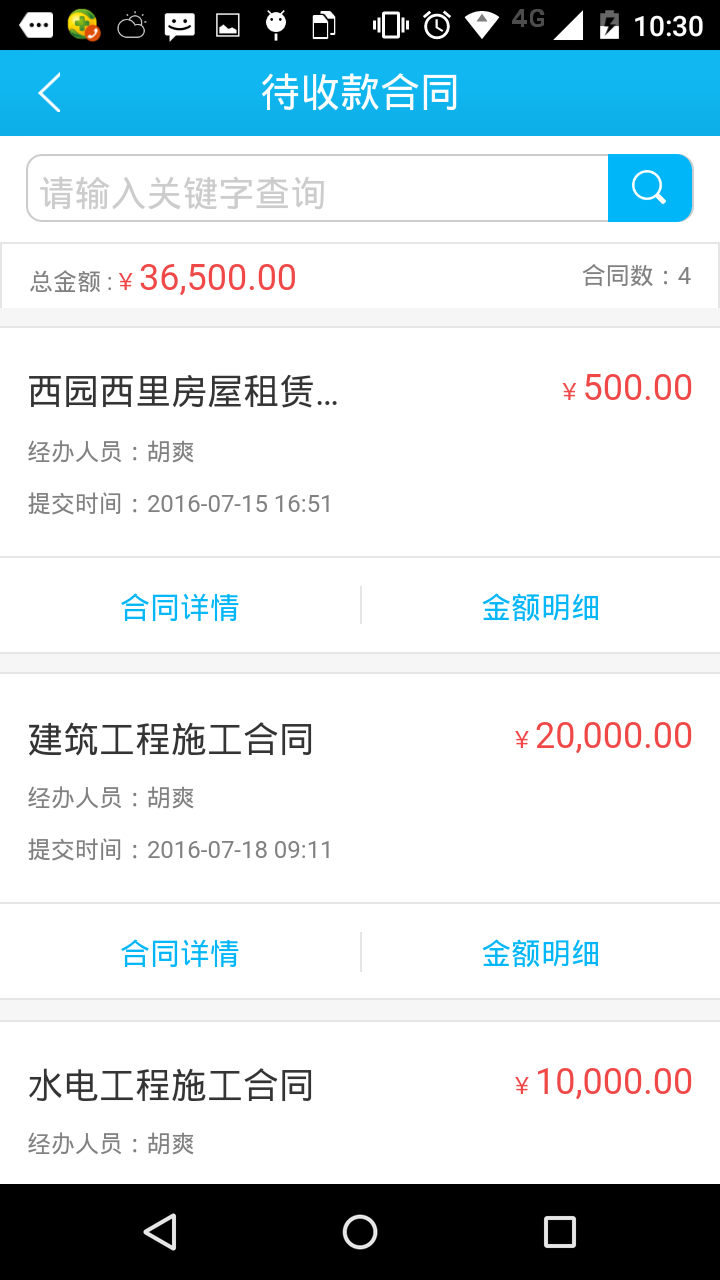The width and height of the screenshot is (720, 1280).
Task: Tap the keyword search input field
Action: (x=318, y=188)
